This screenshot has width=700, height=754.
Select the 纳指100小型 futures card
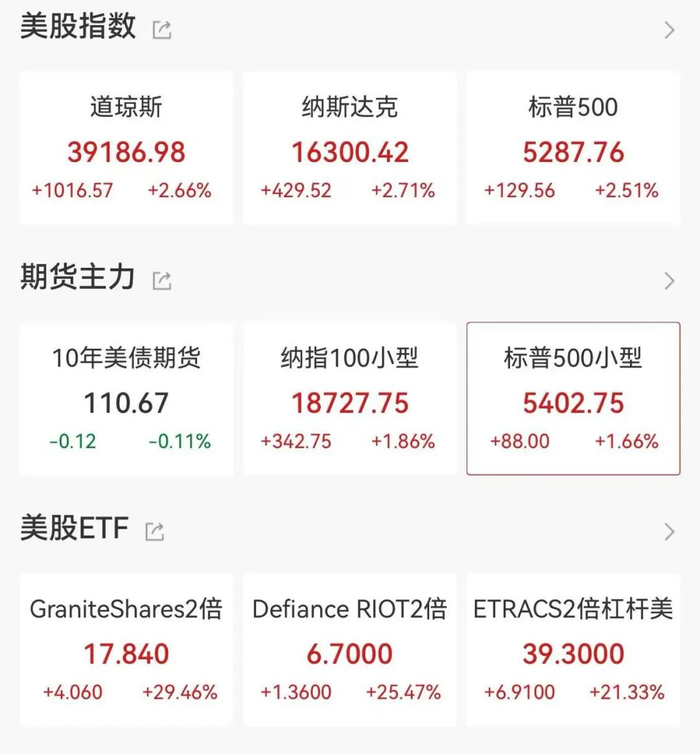[350, 399]
